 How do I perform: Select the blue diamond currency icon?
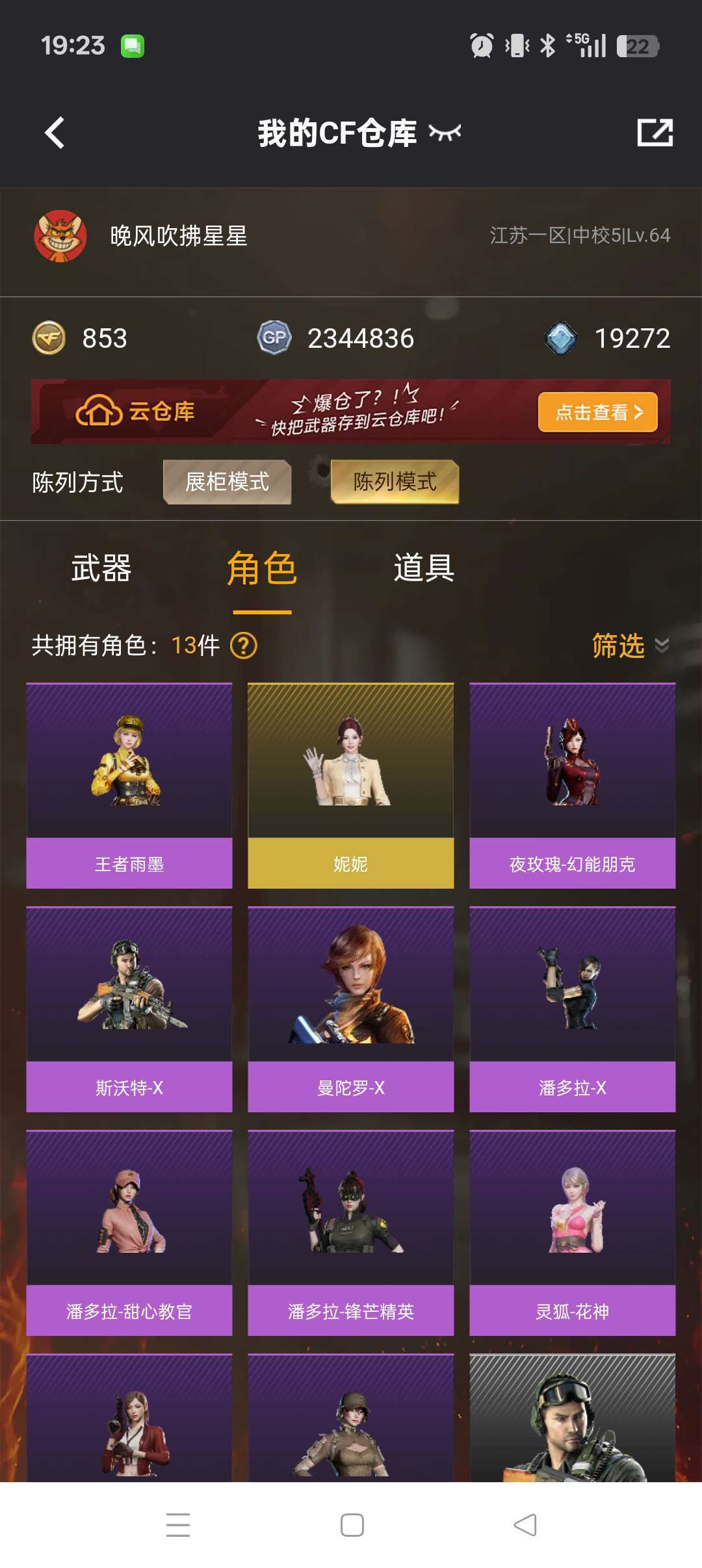pyautogui.click(x=563, y=338)
